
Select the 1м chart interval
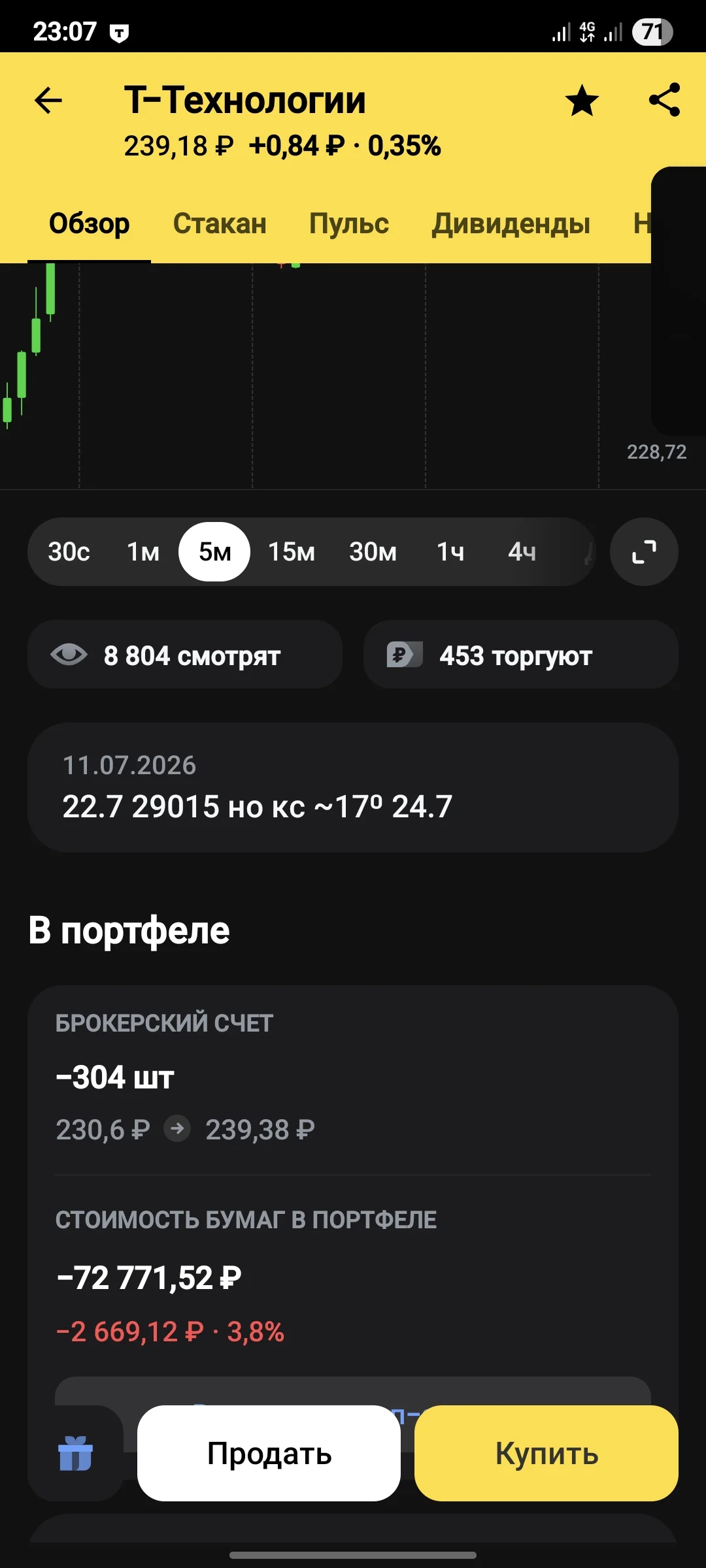[143, 552]
